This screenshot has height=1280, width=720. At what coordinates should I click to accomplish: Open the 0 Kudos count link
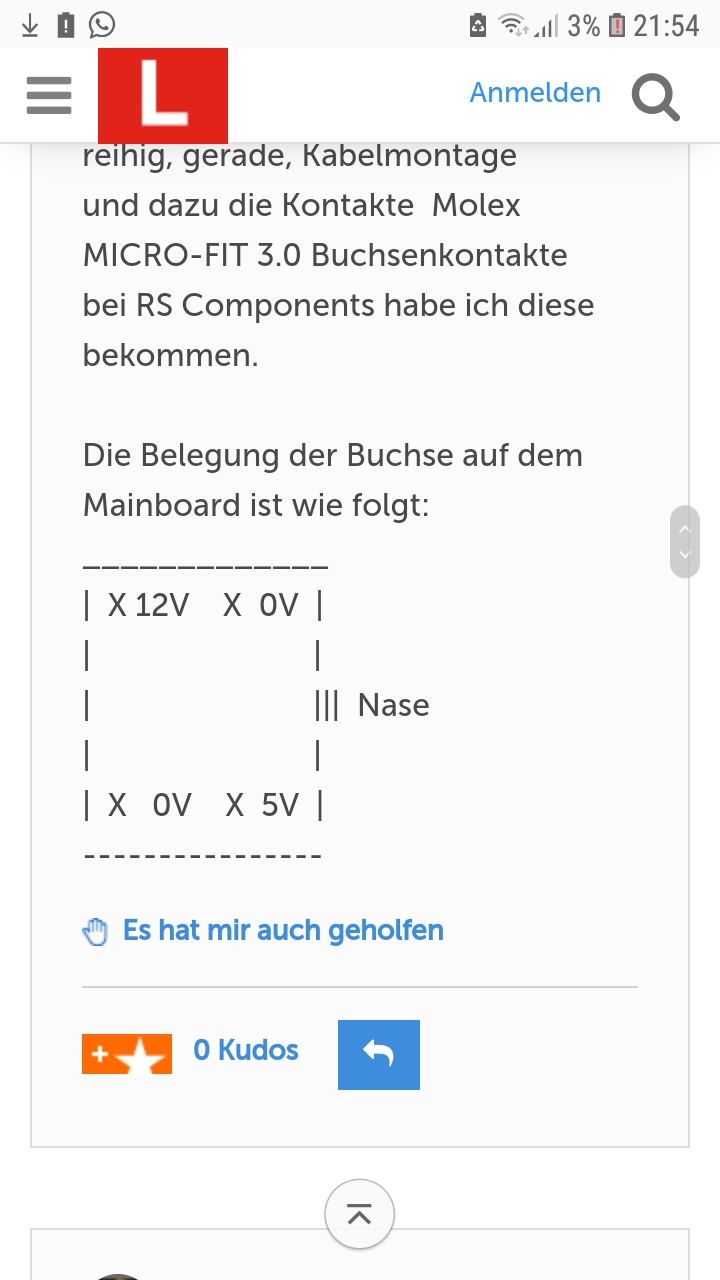[x=246, y=1050]
